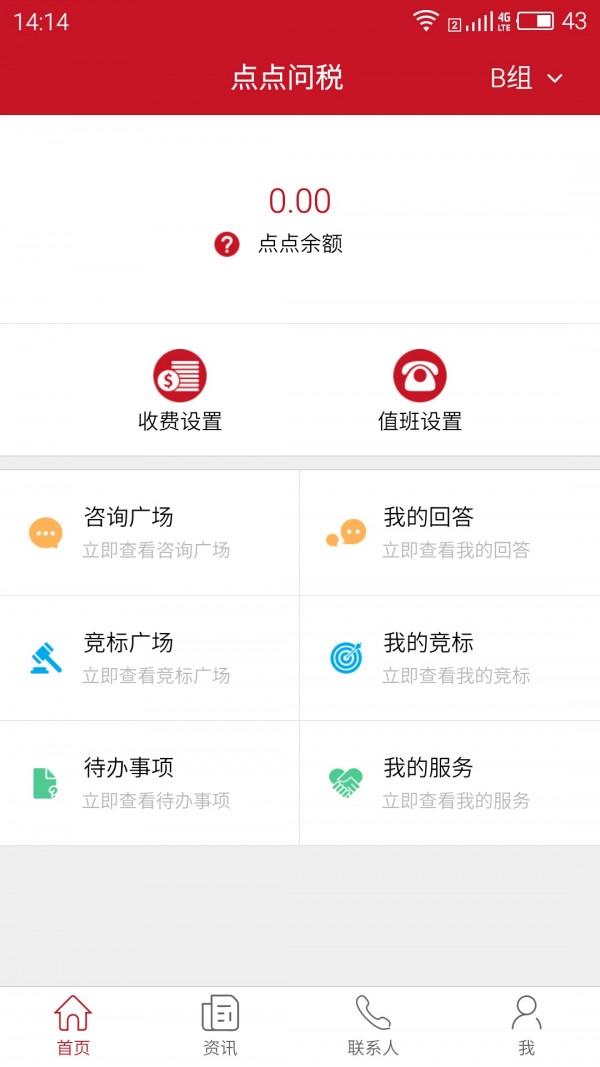600x1067 pixels.
Task: Enter 竞标广场 bidding square
Action: click(x=150, y=658)
